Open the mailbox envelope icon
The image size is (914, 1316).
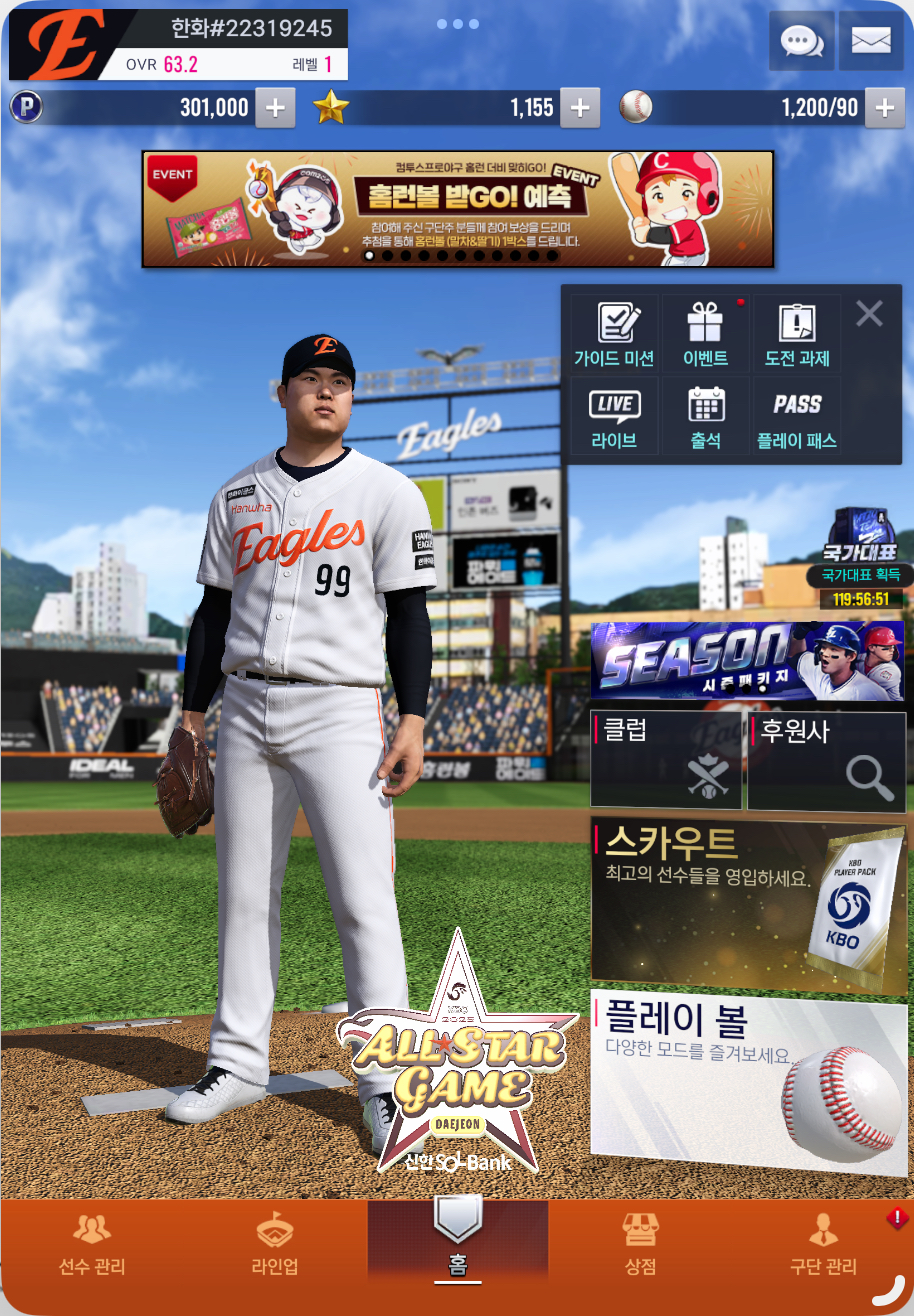870,41
